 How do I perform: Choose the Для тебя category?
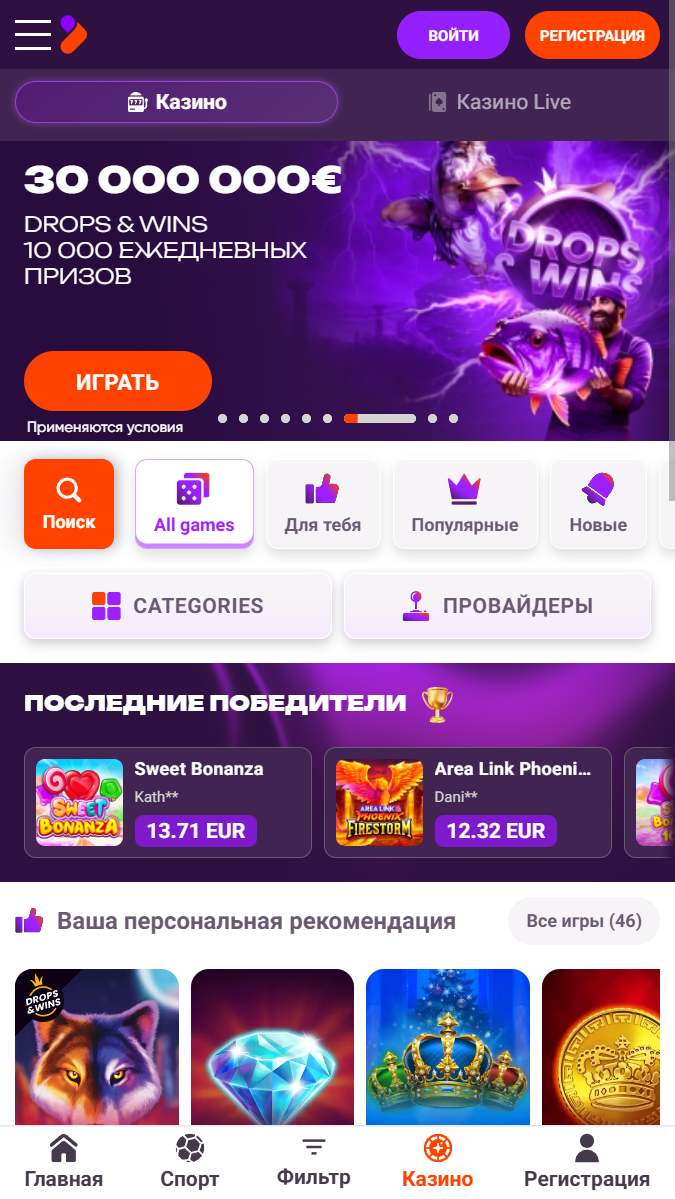pos(322,504)
